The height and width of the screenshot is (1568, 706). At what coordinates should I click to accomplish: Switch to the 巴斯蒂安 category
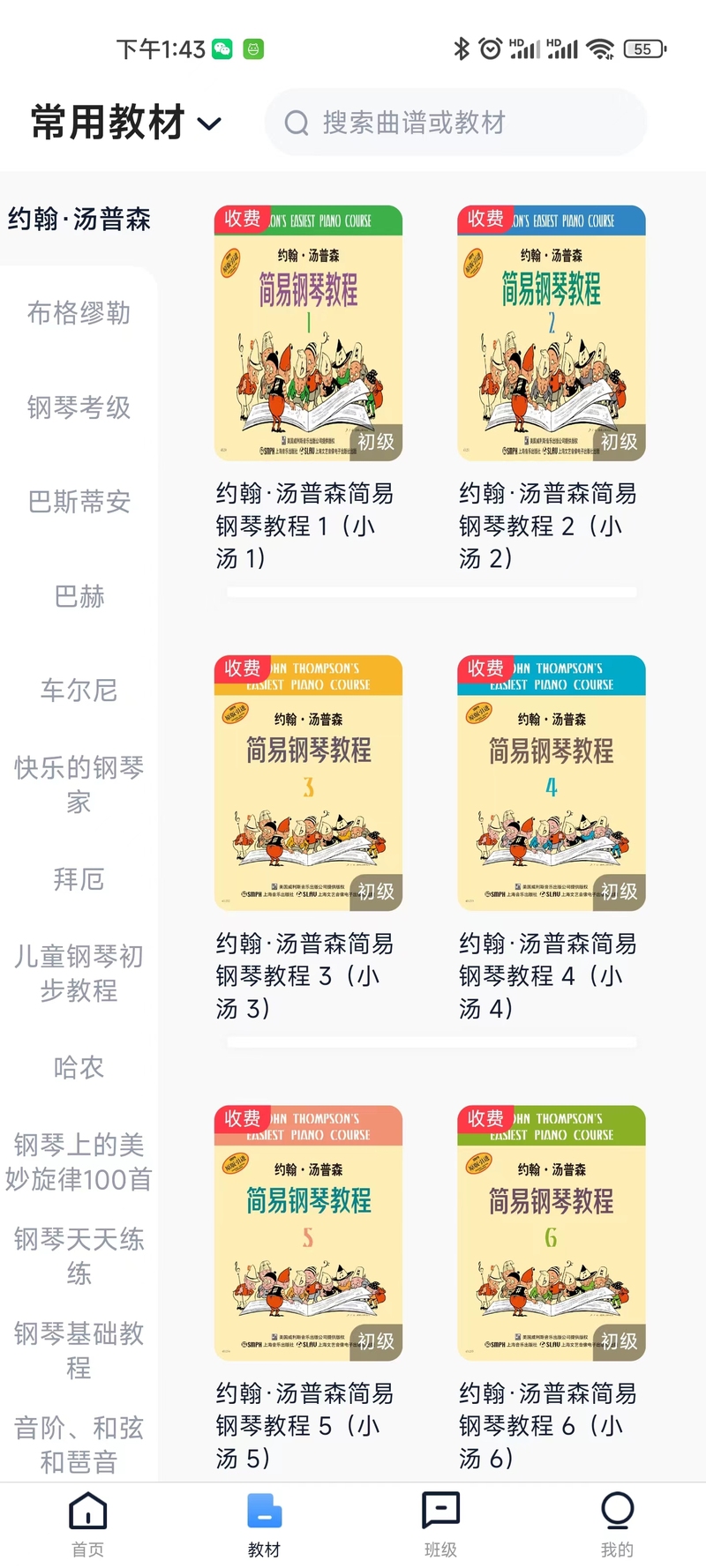point(79,502)
